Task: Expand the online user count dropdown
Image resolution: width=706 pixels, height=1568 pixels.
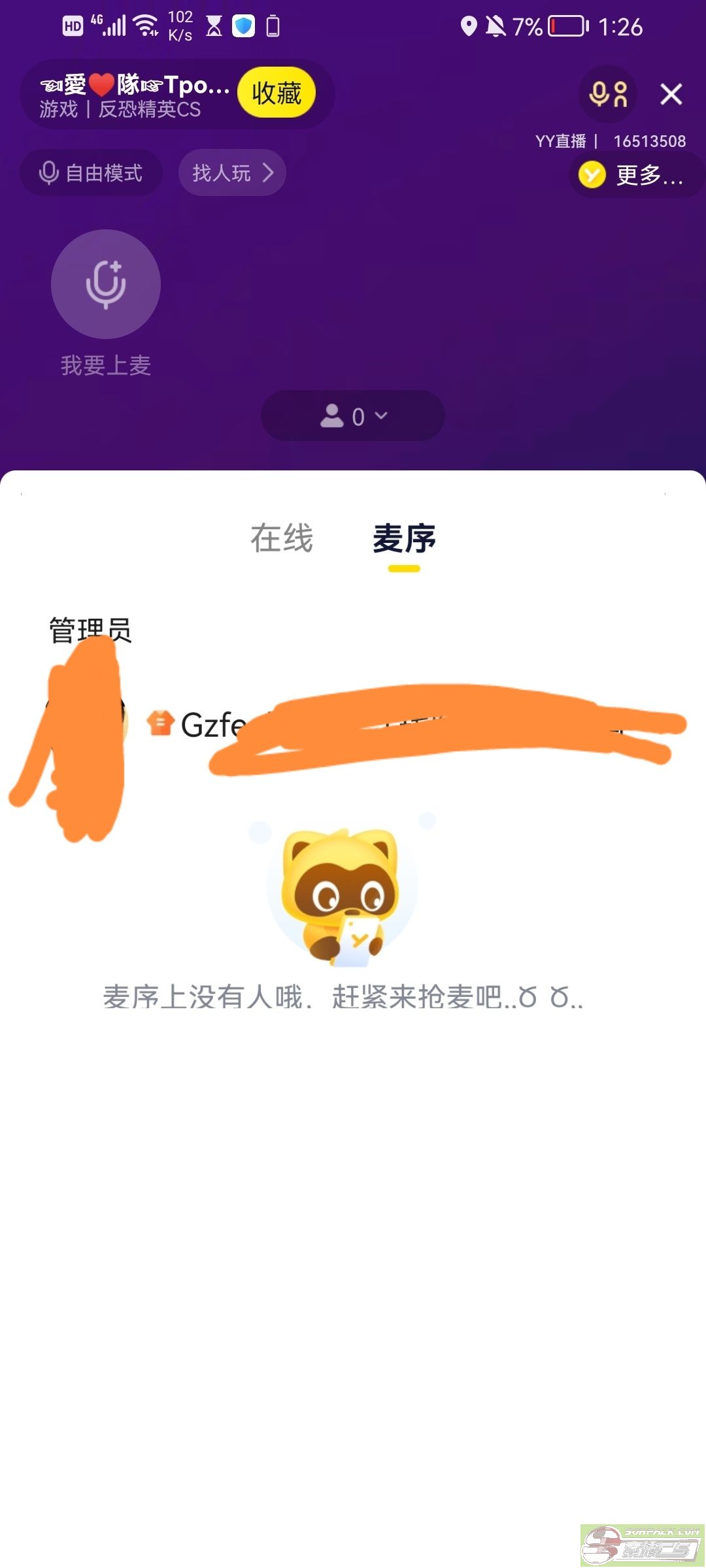Action: tap(353, 416)
